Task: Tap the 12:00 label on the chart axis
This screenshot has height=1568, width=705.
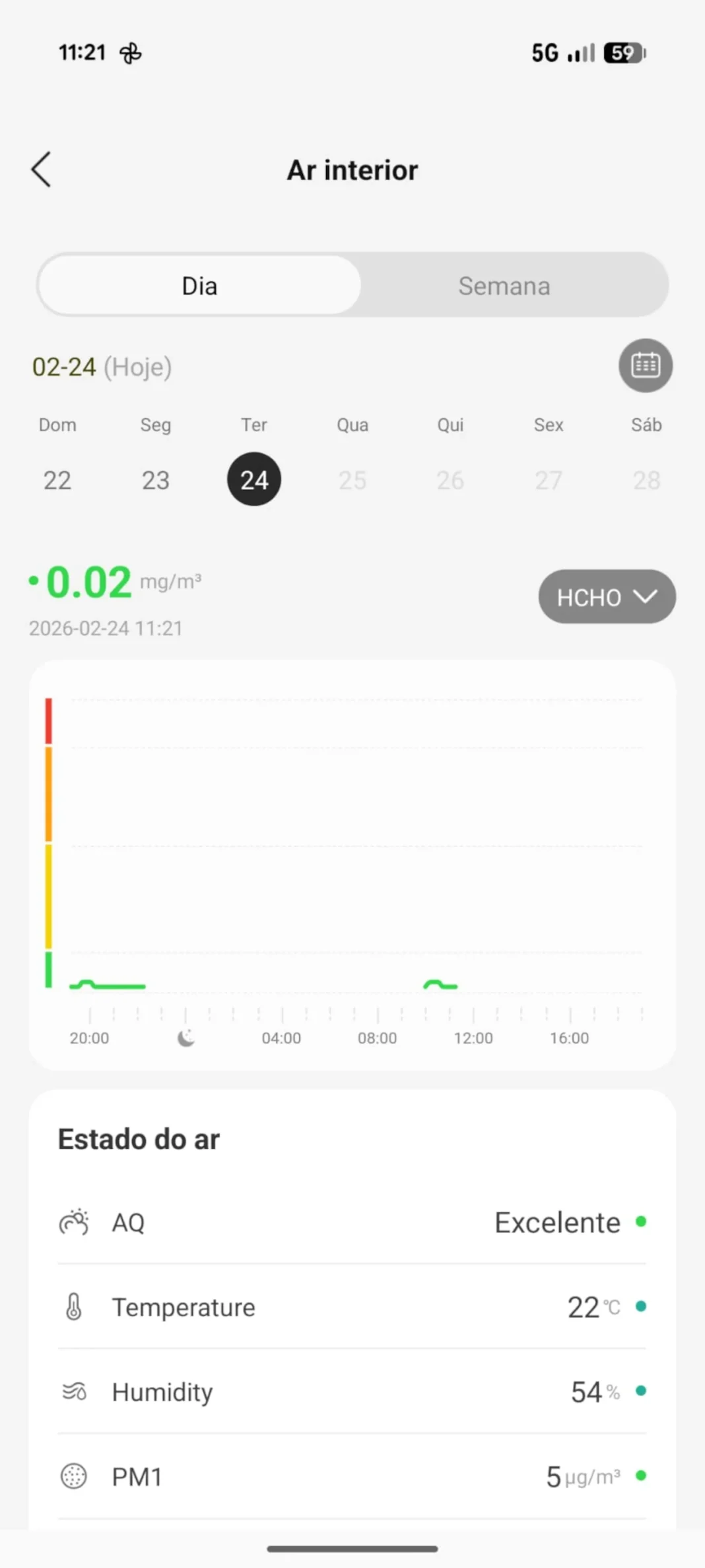Action: pyautogui.click(x=474, y=1038)
